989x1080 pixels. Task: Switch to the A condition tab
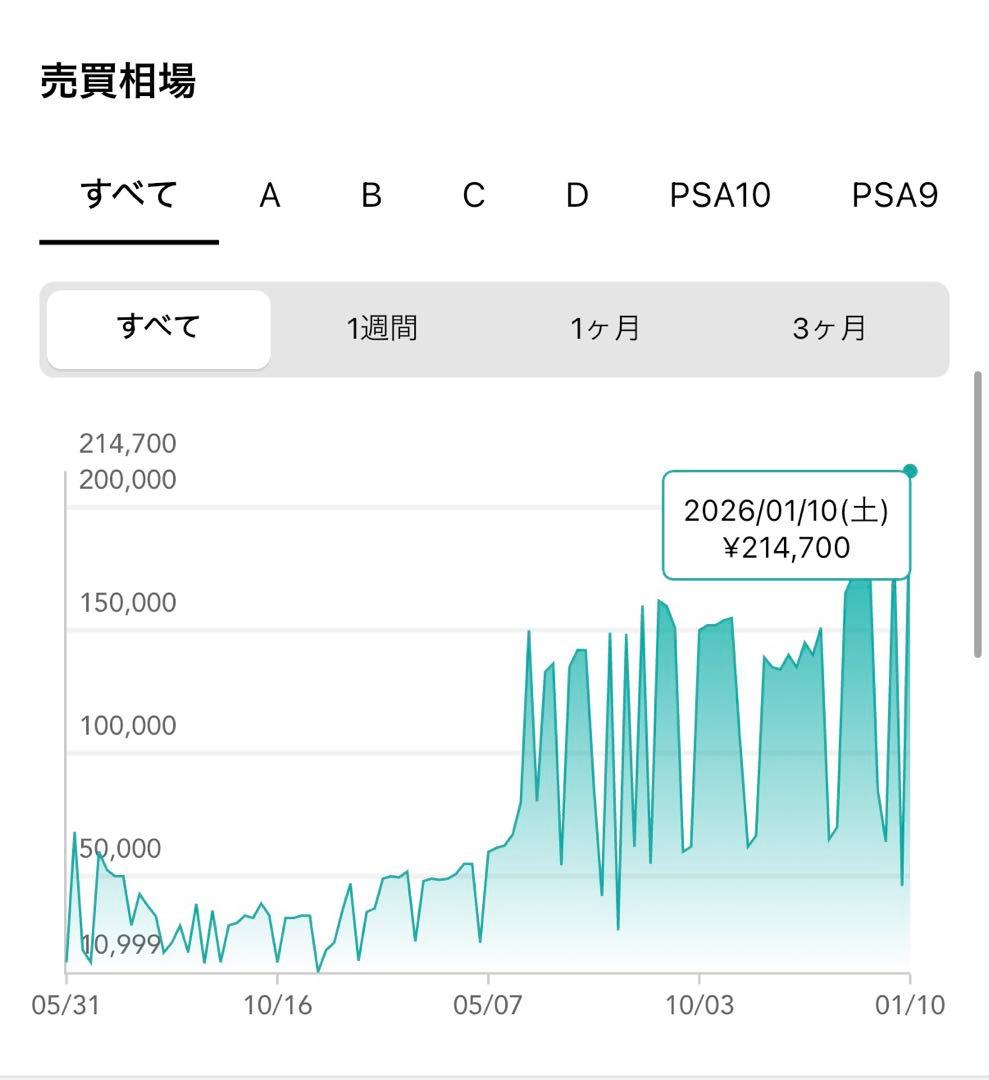[x=269, y=195]
